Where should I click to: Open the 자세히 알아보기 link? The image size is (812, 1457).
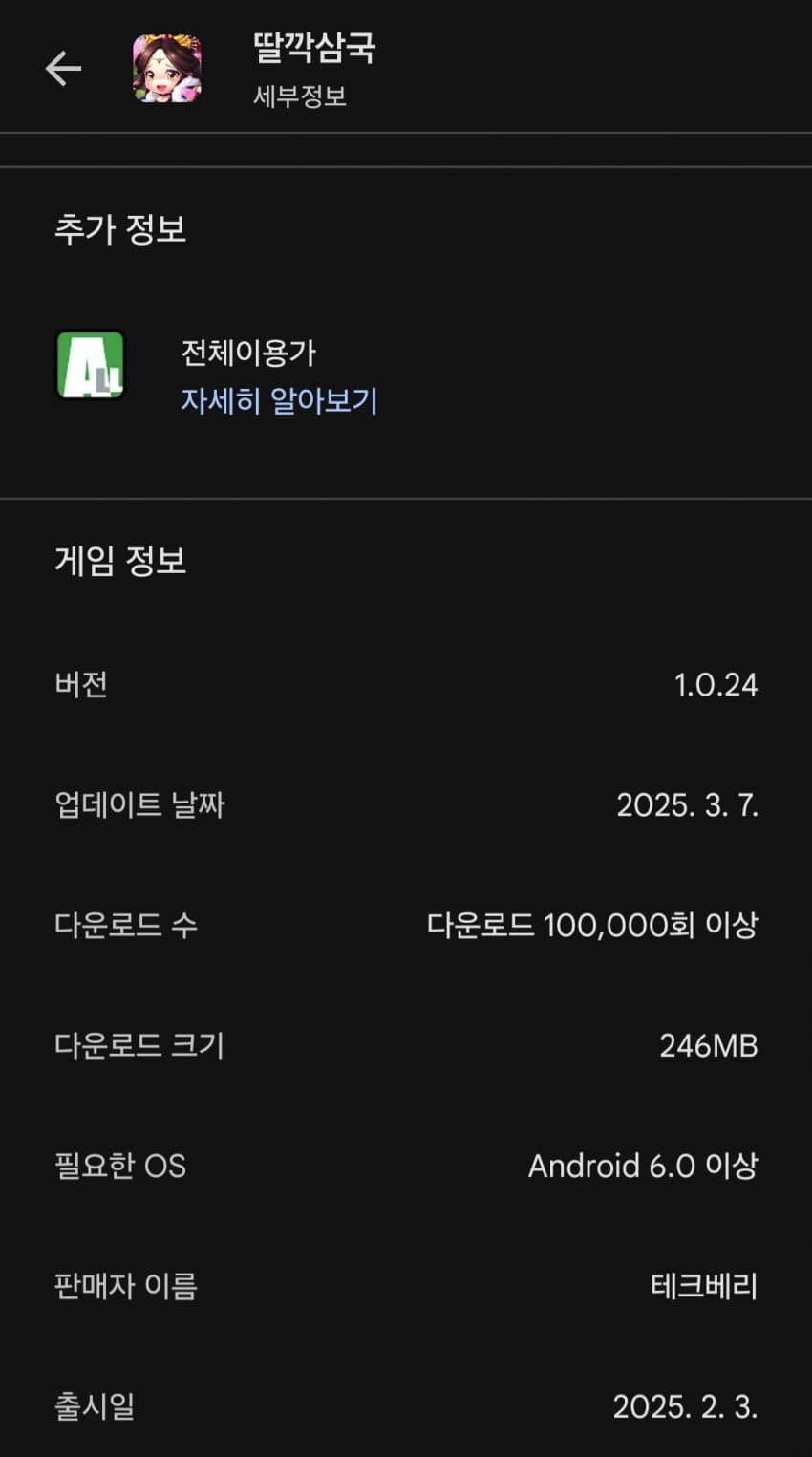point(279,400)
